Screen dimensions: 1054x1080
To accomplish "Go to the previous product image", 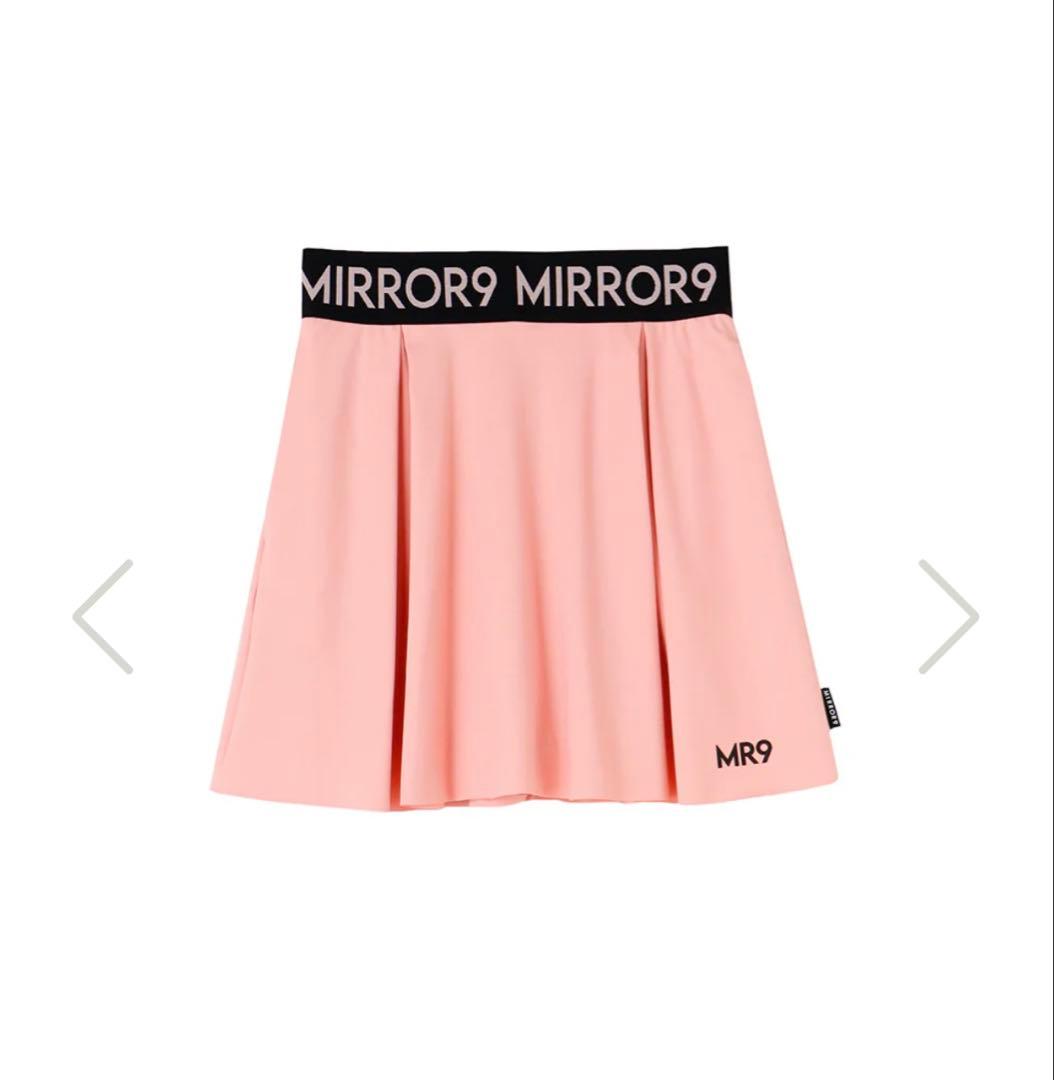I will pyautogui.click(x=103, y=616).
